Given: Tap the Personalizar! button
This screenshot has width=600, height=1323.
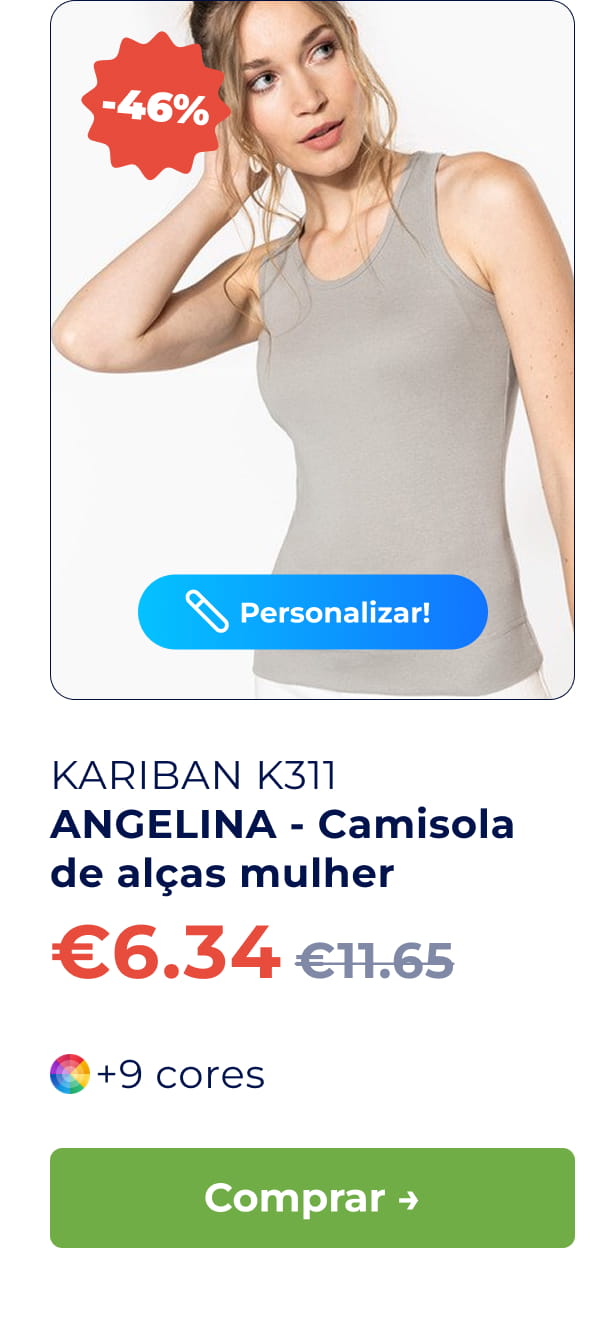Looking at the screenshot, I should coord(312,612).
